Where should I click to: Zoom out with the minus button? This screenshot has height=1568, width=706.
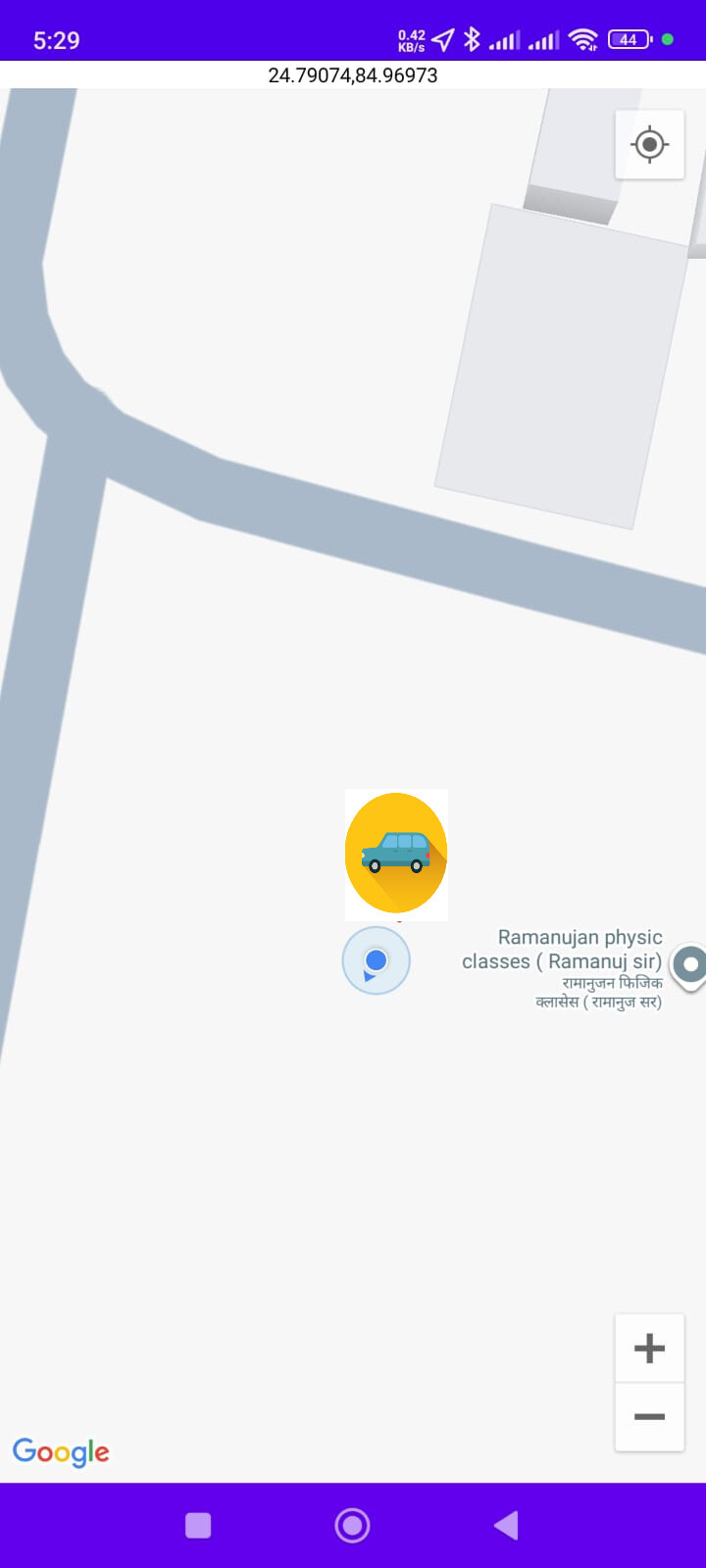click(x=649, y=1417)
